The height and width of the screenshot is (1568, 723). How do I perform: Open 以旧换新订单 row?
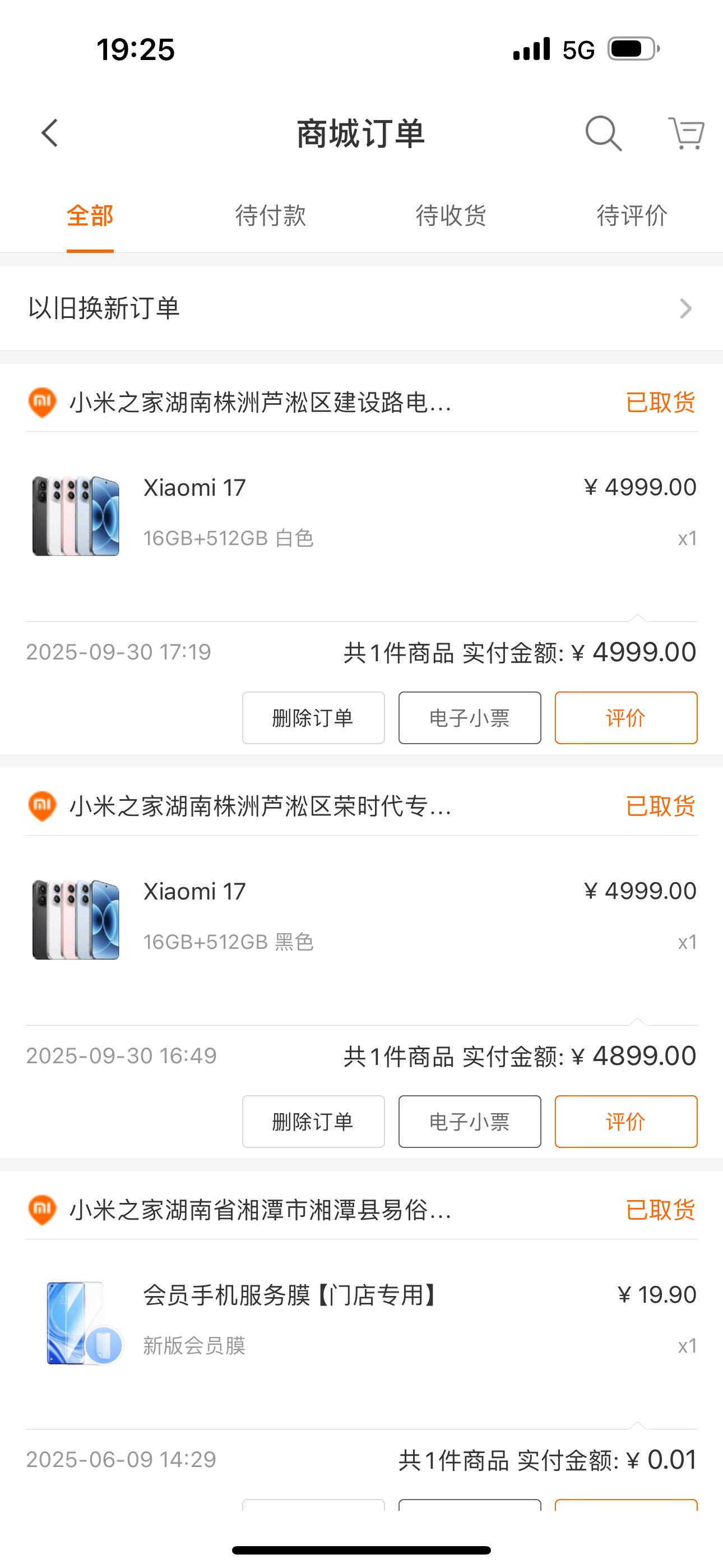361,308
